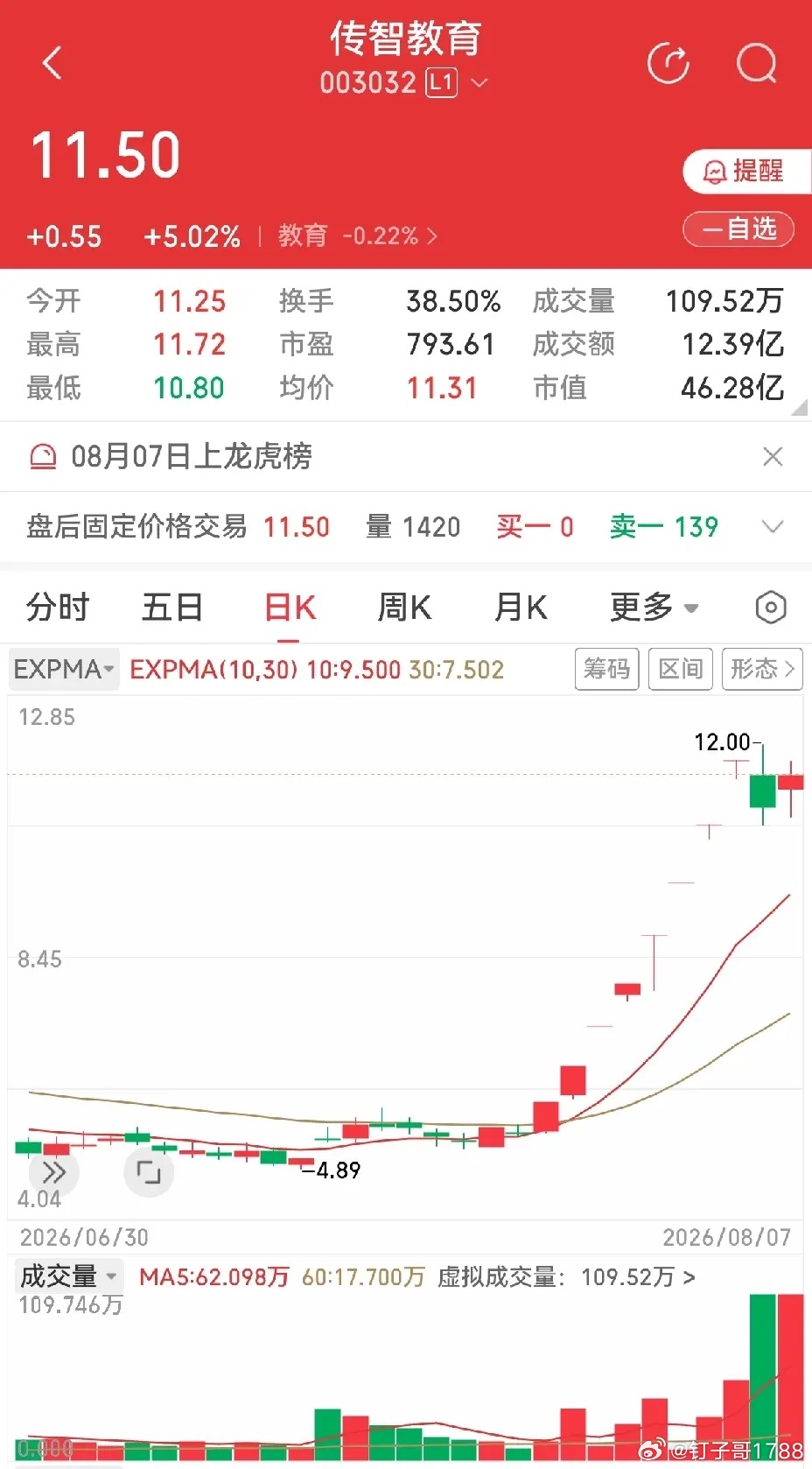Open chart settings hexagon icon
The width and height of the screenshot is (812, 1469).
771,607
